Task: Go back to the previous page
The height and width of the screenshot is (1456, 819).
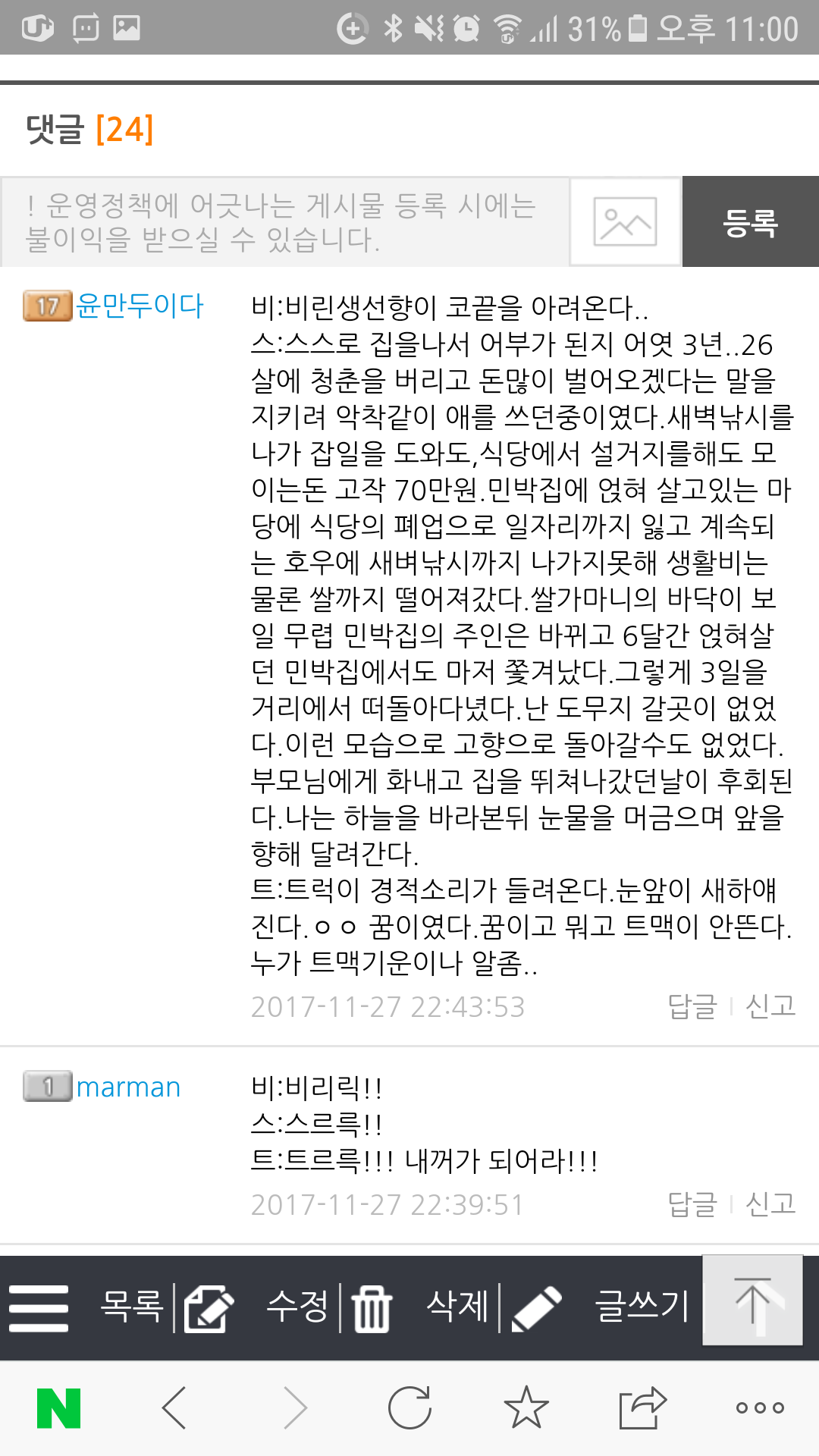Action: (x=174, y=1408)
